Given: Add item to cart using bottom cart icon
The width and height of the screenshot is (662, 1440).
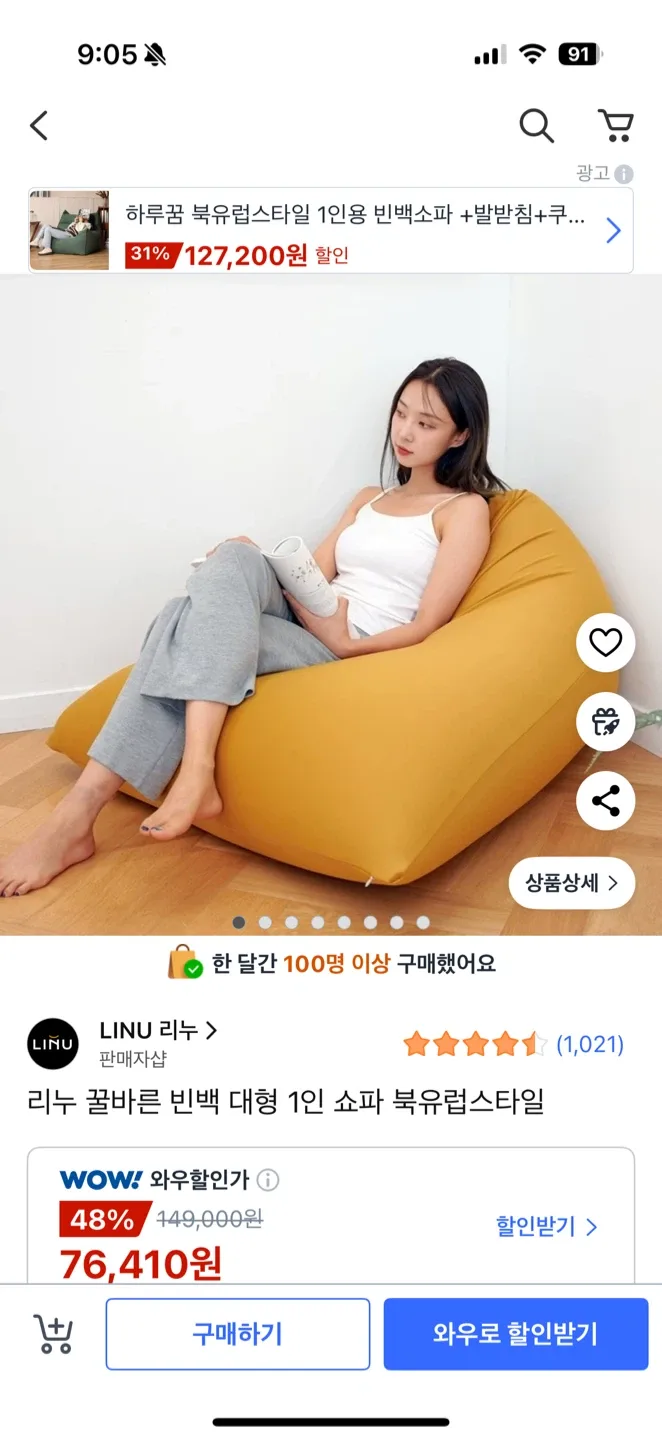Looking at the screenshot, I should tap(54, 1334).
